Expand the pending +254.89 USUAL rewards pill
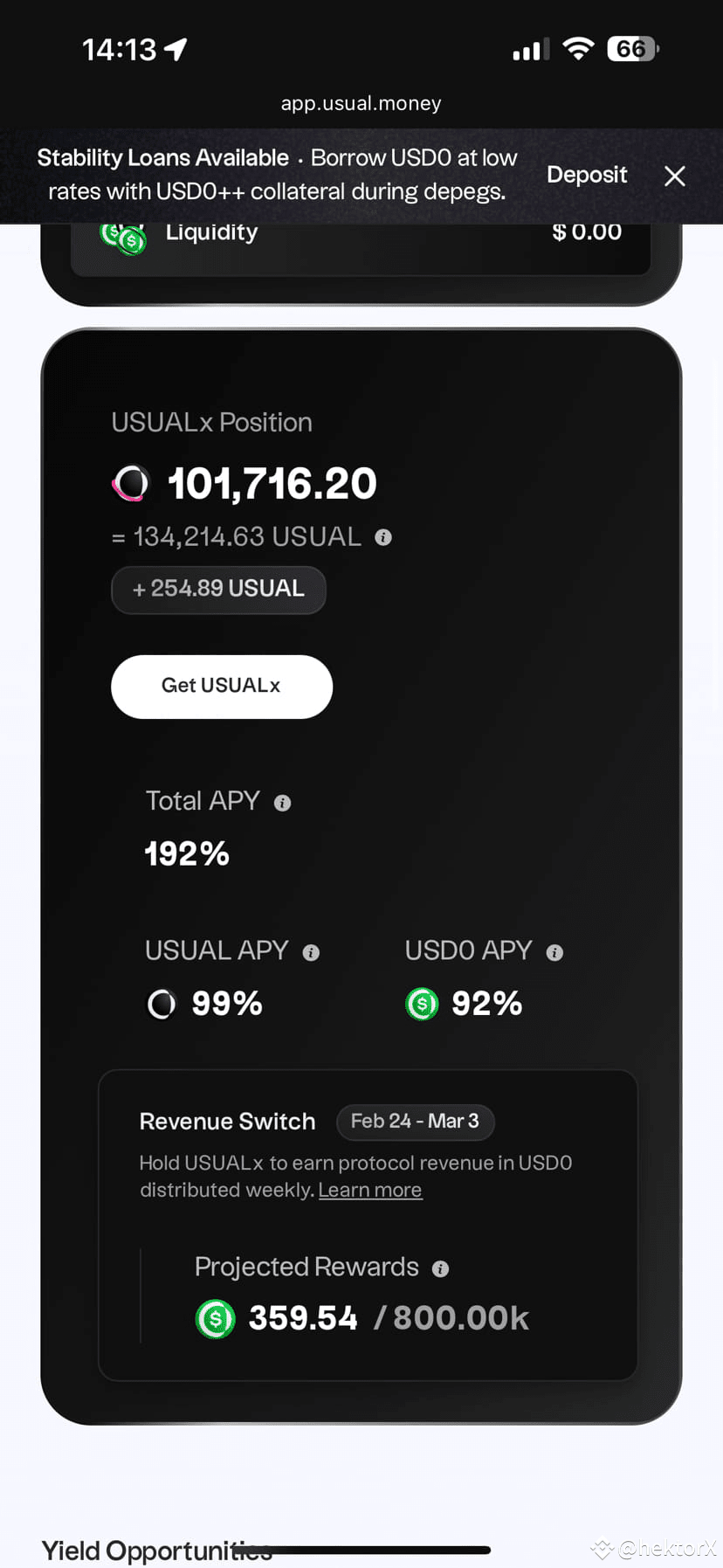The width and height of the screenshot is (723, 1568). 218,590
